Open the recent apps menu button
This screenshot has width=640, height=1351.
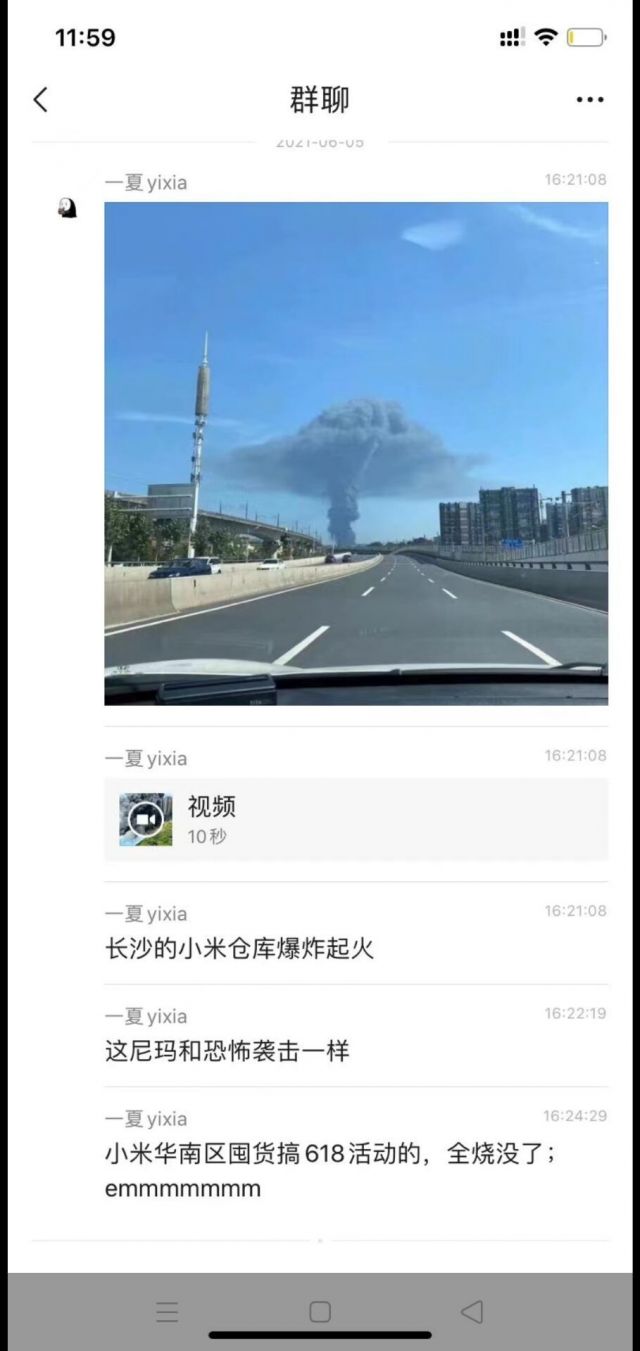[167, 1311]
